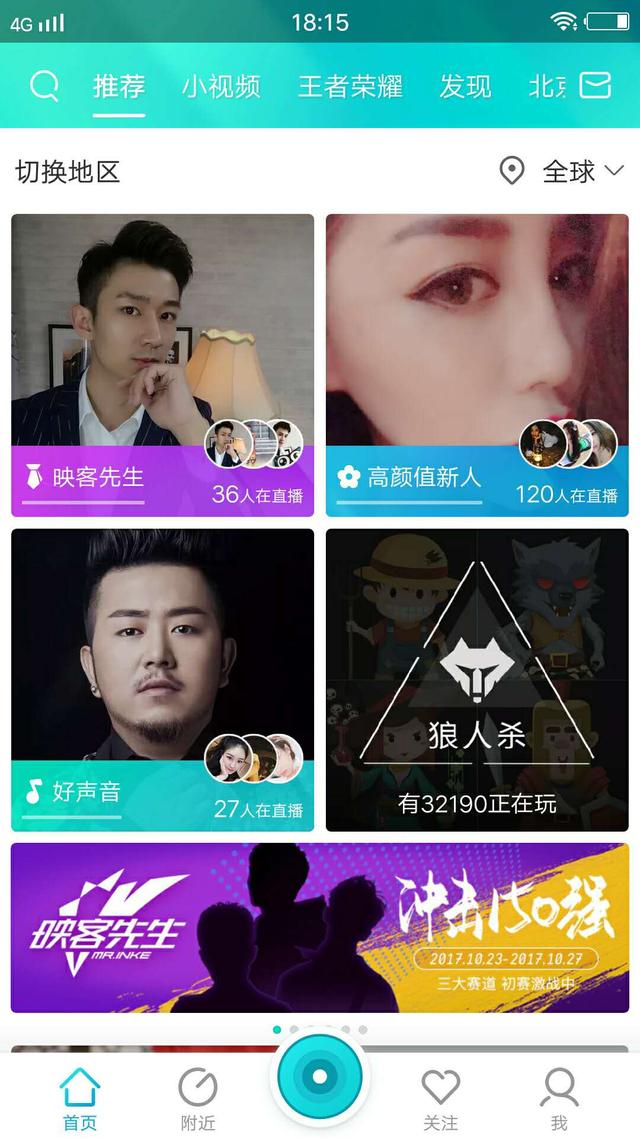This screenshot has width=640, height=1138.
Task: Start a live broadcast with the center button
Action: coord(320,1076)
